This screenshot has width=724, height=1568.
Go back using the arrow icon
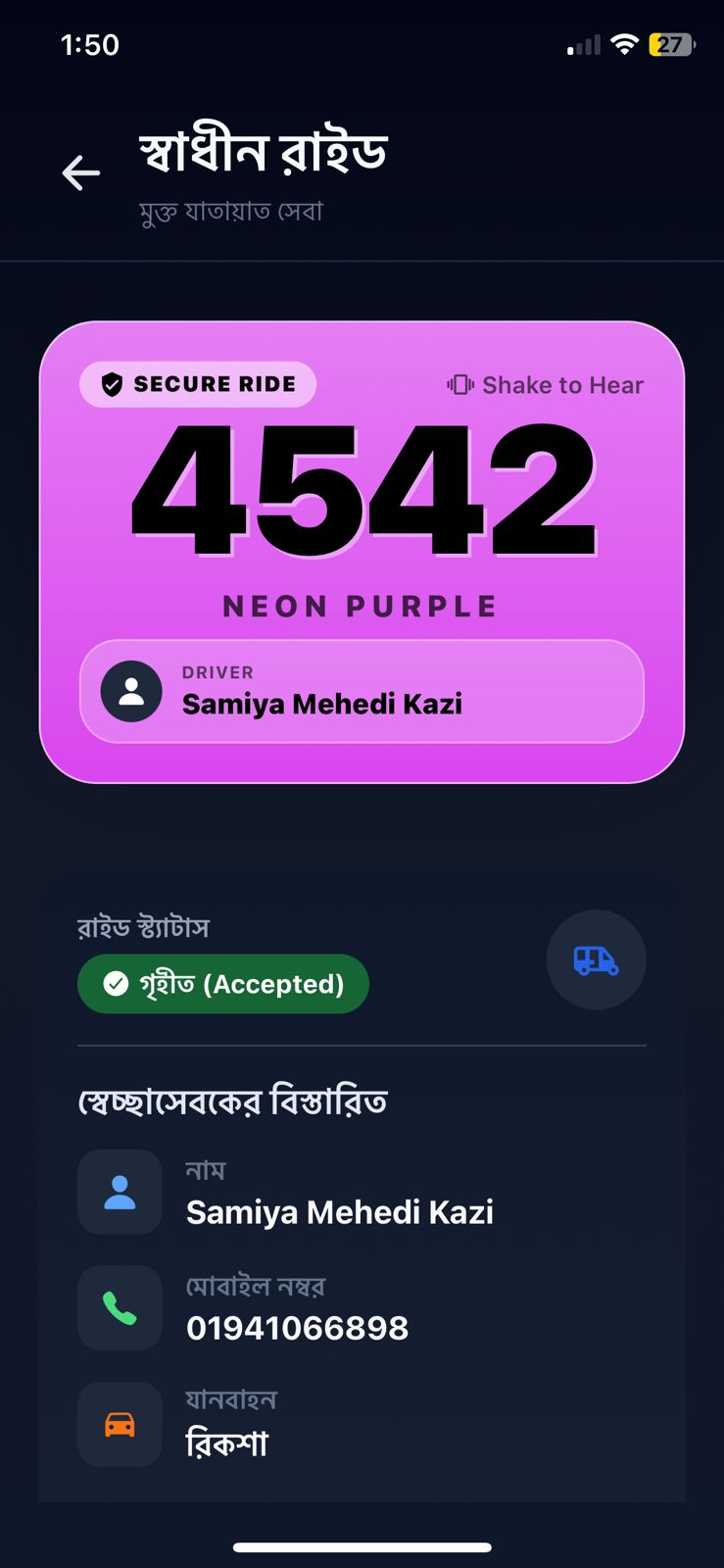click(x=81, y=173)
